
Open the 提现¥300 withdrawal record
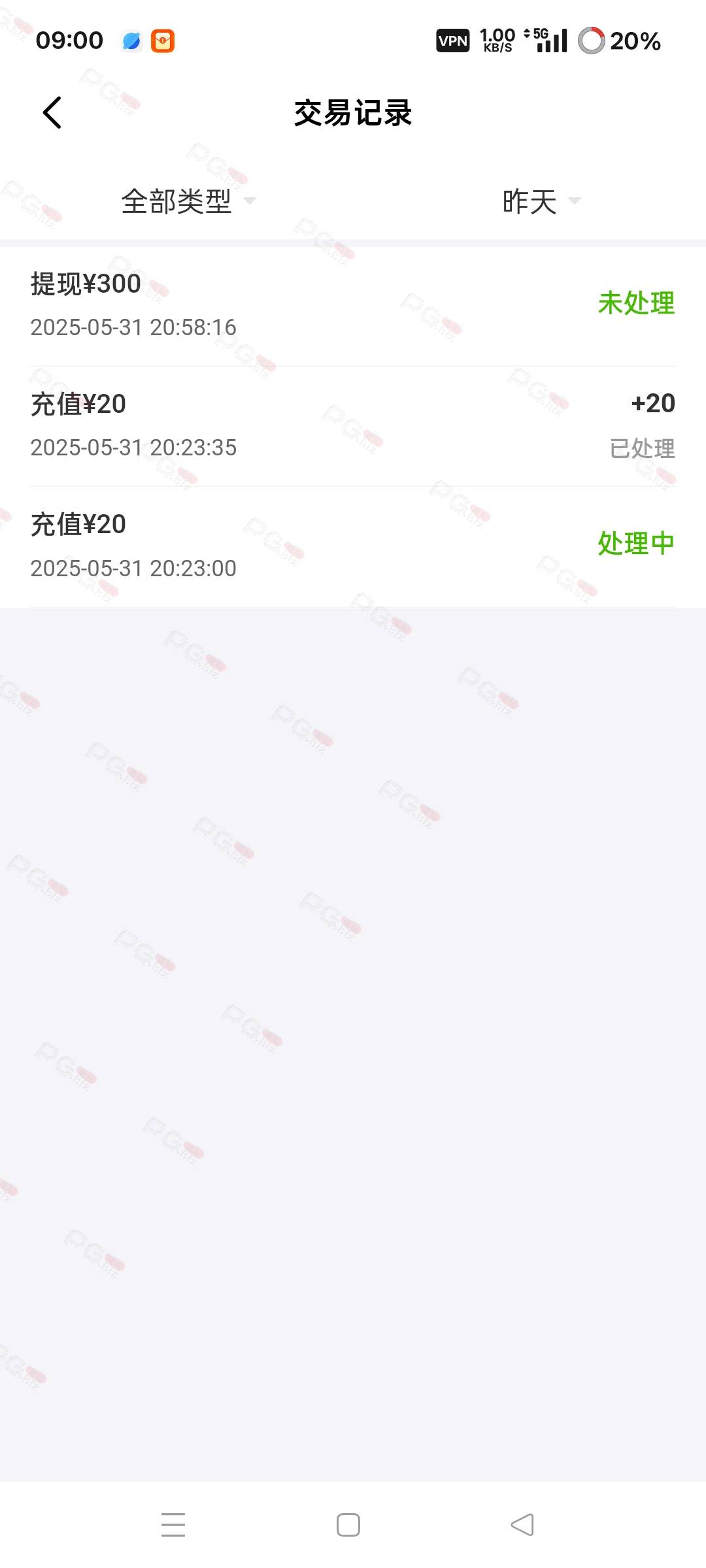click(353, 306)
